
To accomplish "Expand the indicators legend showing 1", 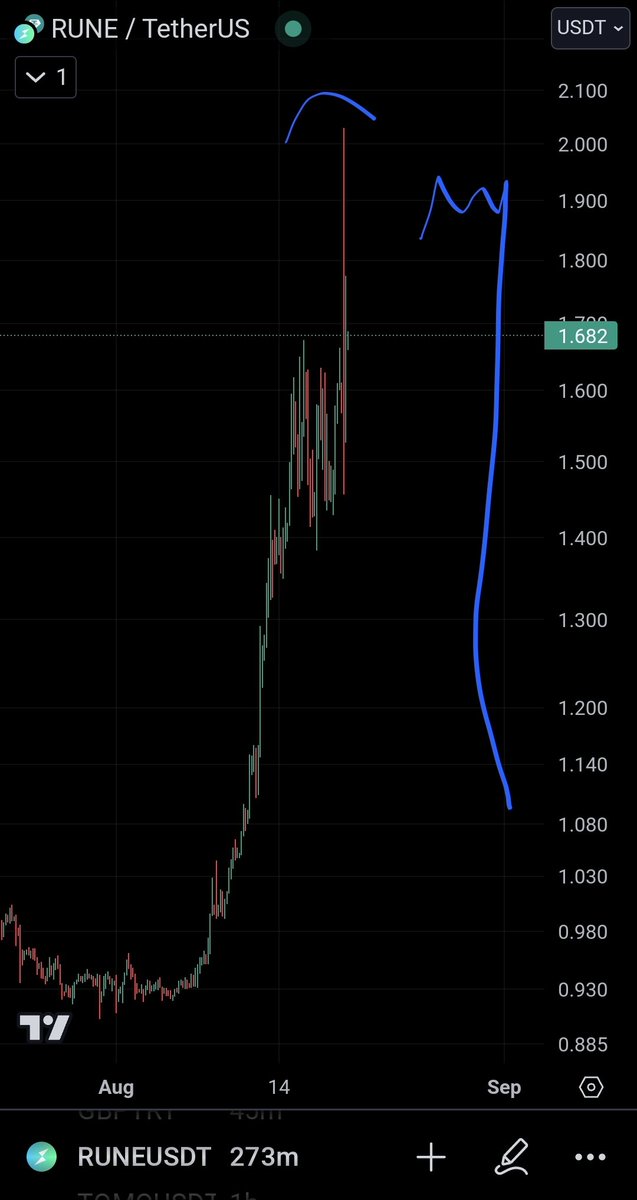I will [45, 77].
